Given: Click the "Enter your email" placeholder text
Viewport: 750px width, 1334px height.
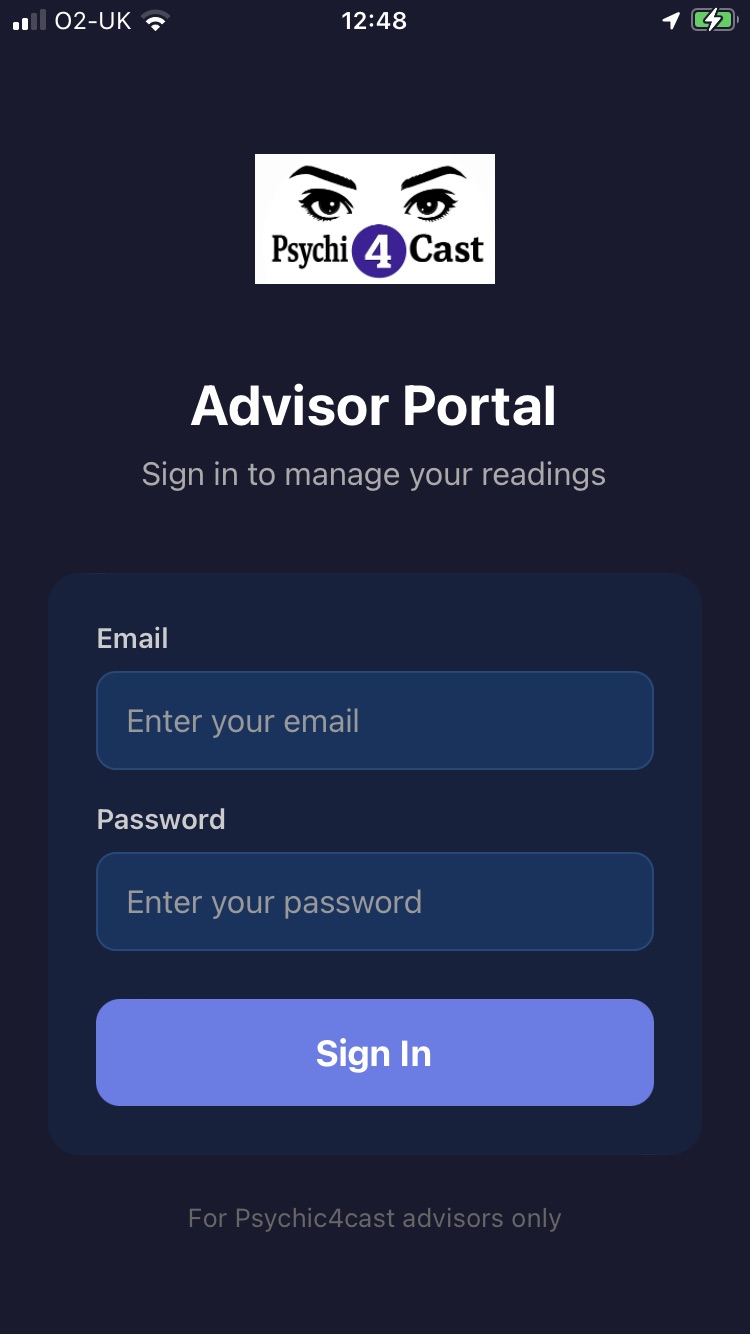Looking at the screenshot, I should coord(243,720).
